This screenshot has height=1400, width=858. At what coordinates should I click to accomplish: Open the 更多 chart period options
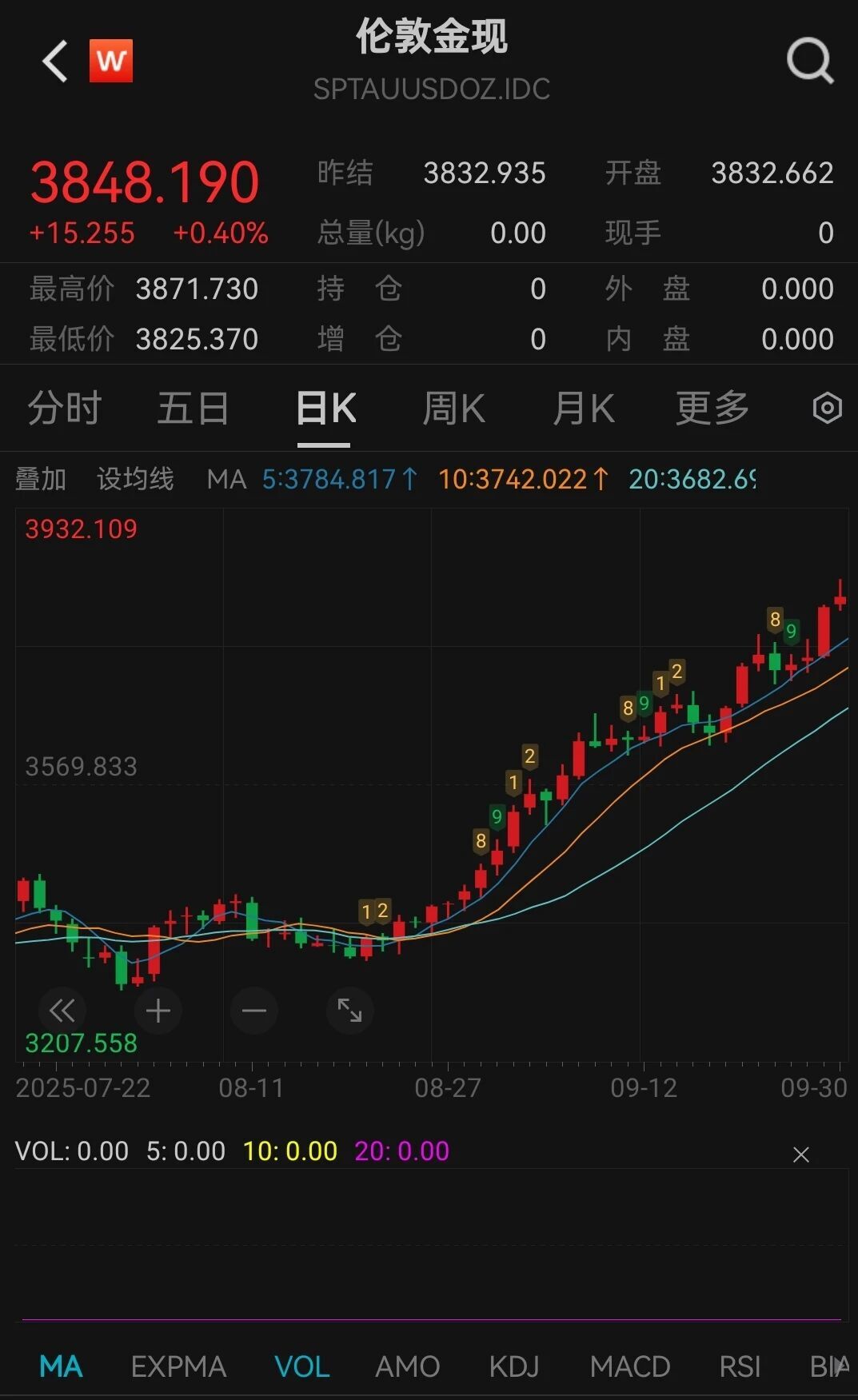click(712, 409)
